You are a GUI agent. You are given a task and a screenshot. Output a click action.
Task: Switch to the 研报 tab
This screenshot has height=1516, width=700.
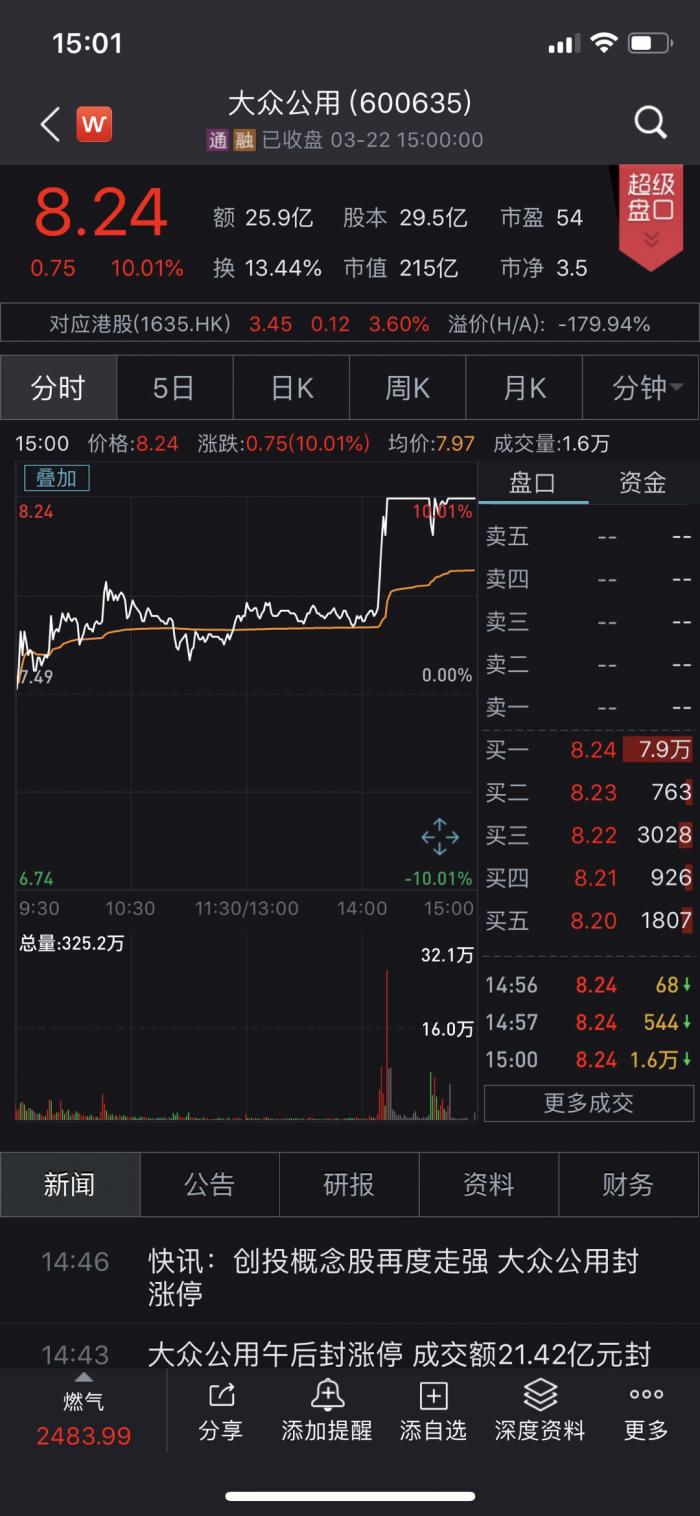[349, 1185]
